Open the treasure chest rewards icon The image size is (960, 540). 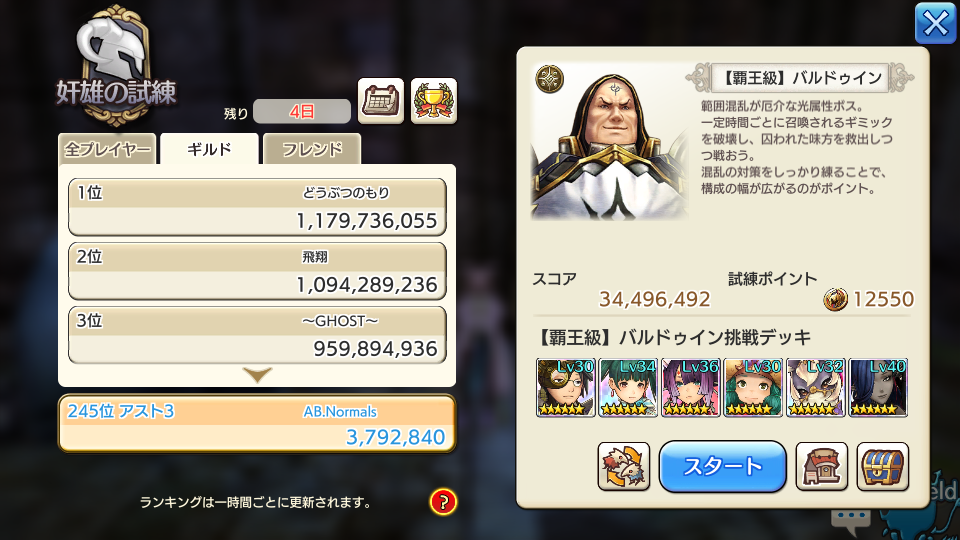click(882, 467)
